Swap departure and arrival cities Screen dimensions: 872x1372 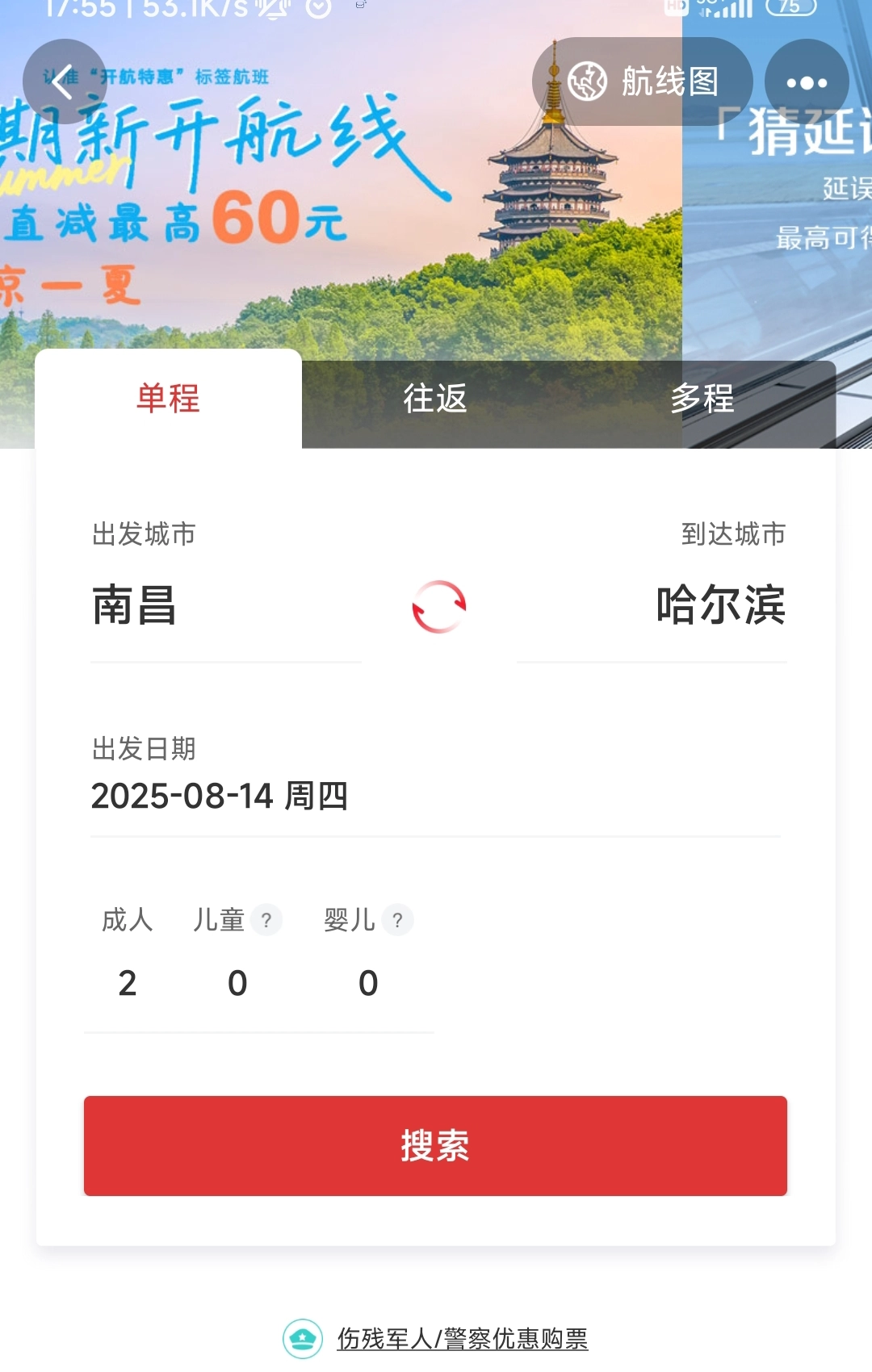438,607
